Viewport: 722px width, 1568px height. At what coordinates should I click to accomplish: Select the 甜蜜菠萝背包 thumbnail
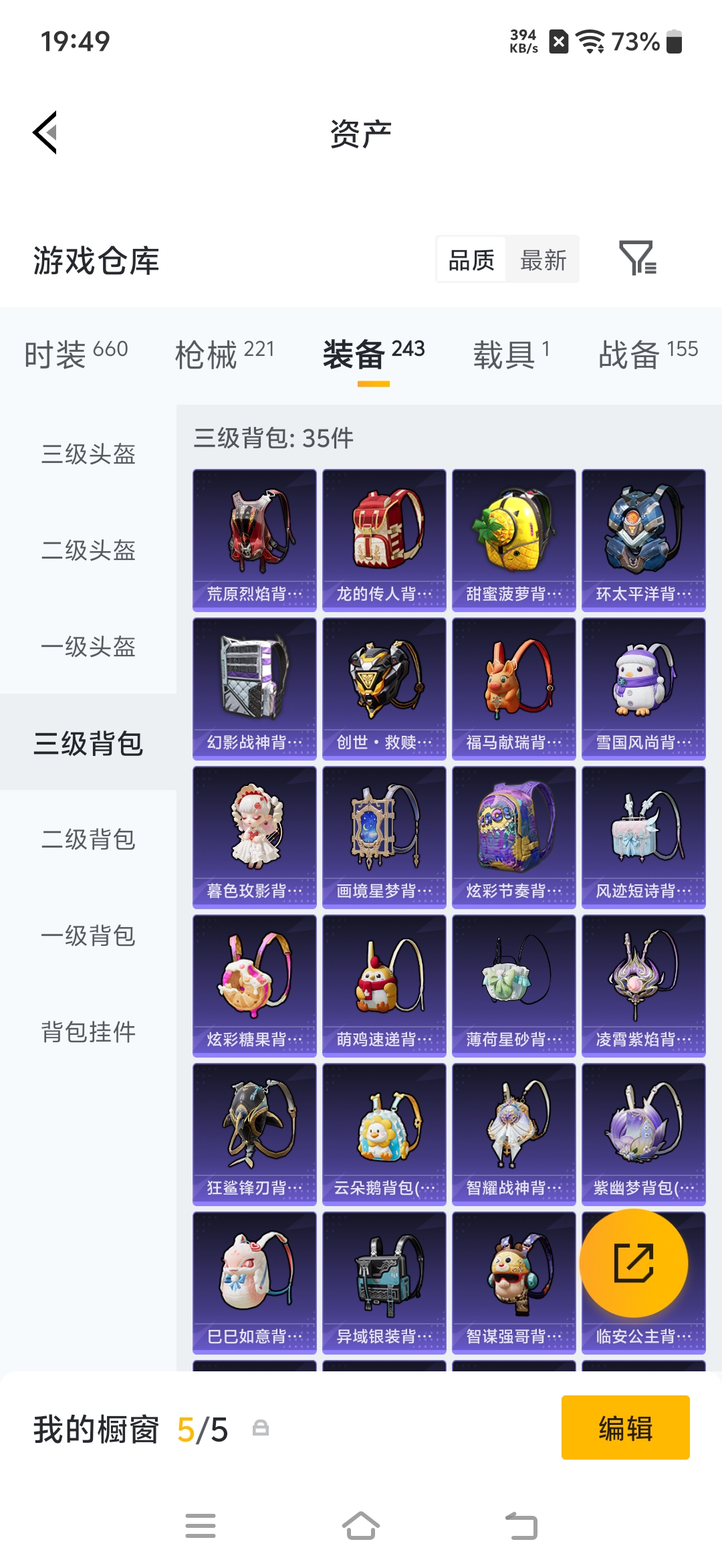[513, 538]
